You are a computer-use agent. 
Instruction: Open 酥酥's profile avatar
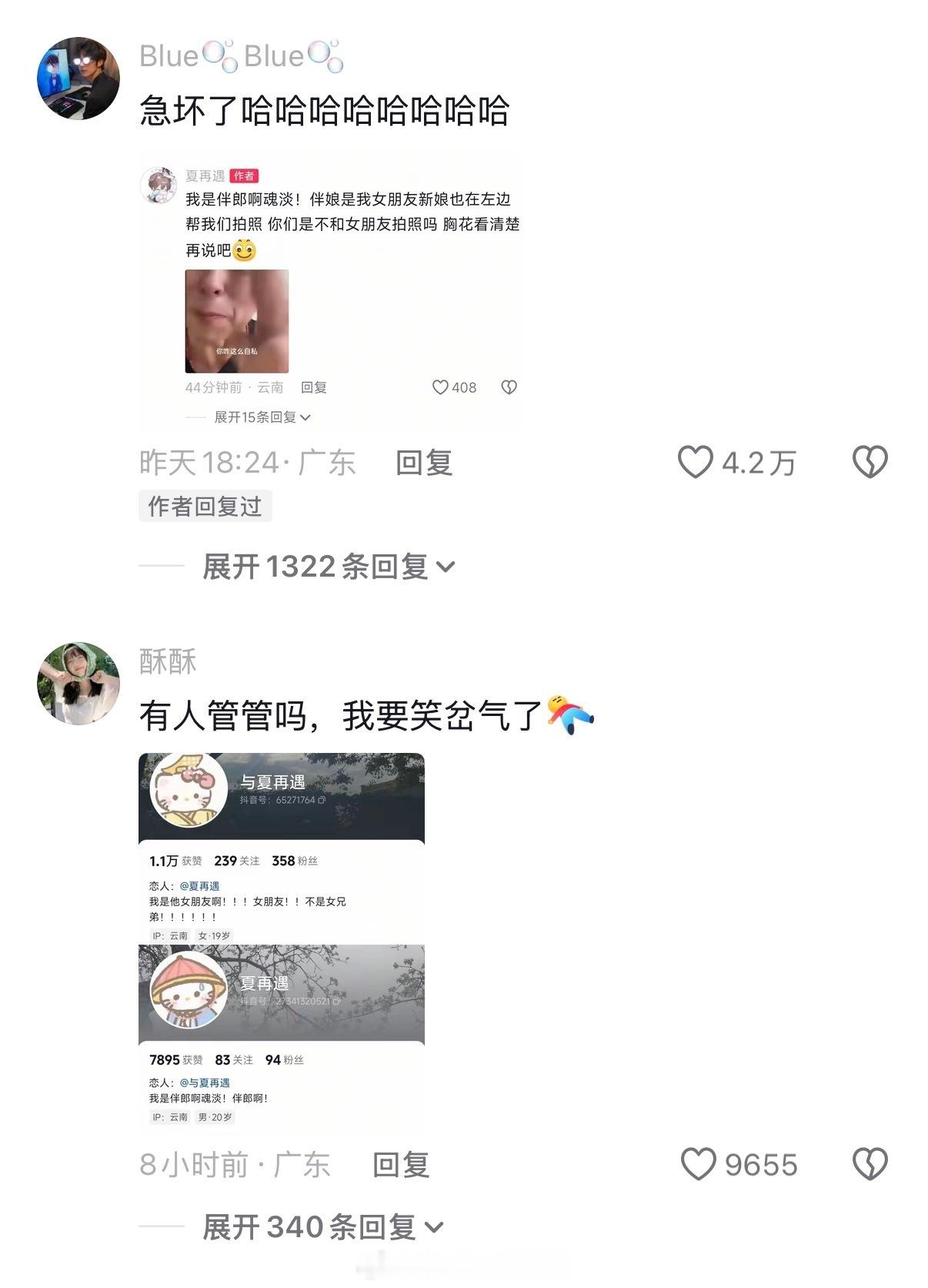pyautogui.click(x=78, y=681)
